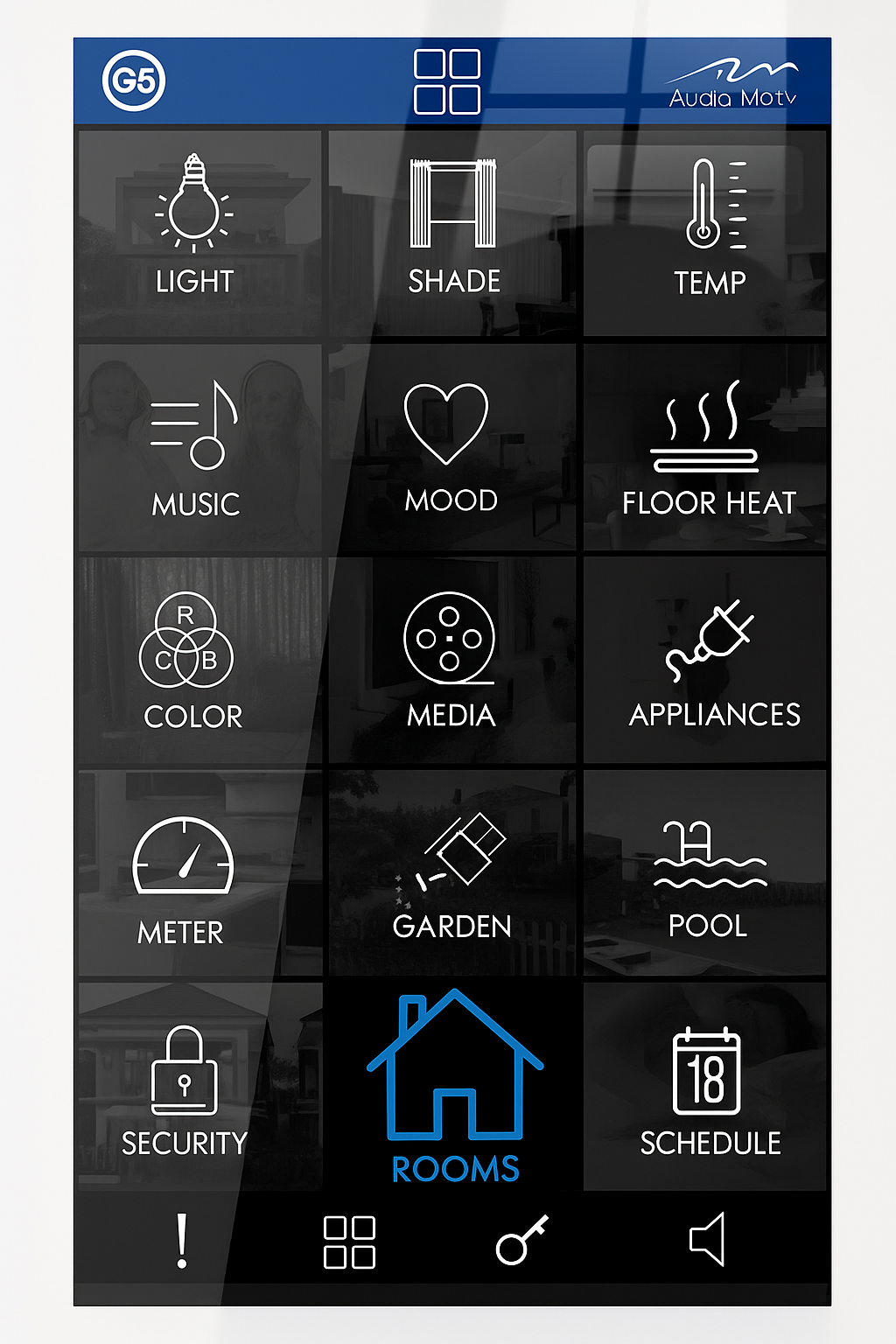
Task: Open the Shade control tile
Action: click(452, 233)
